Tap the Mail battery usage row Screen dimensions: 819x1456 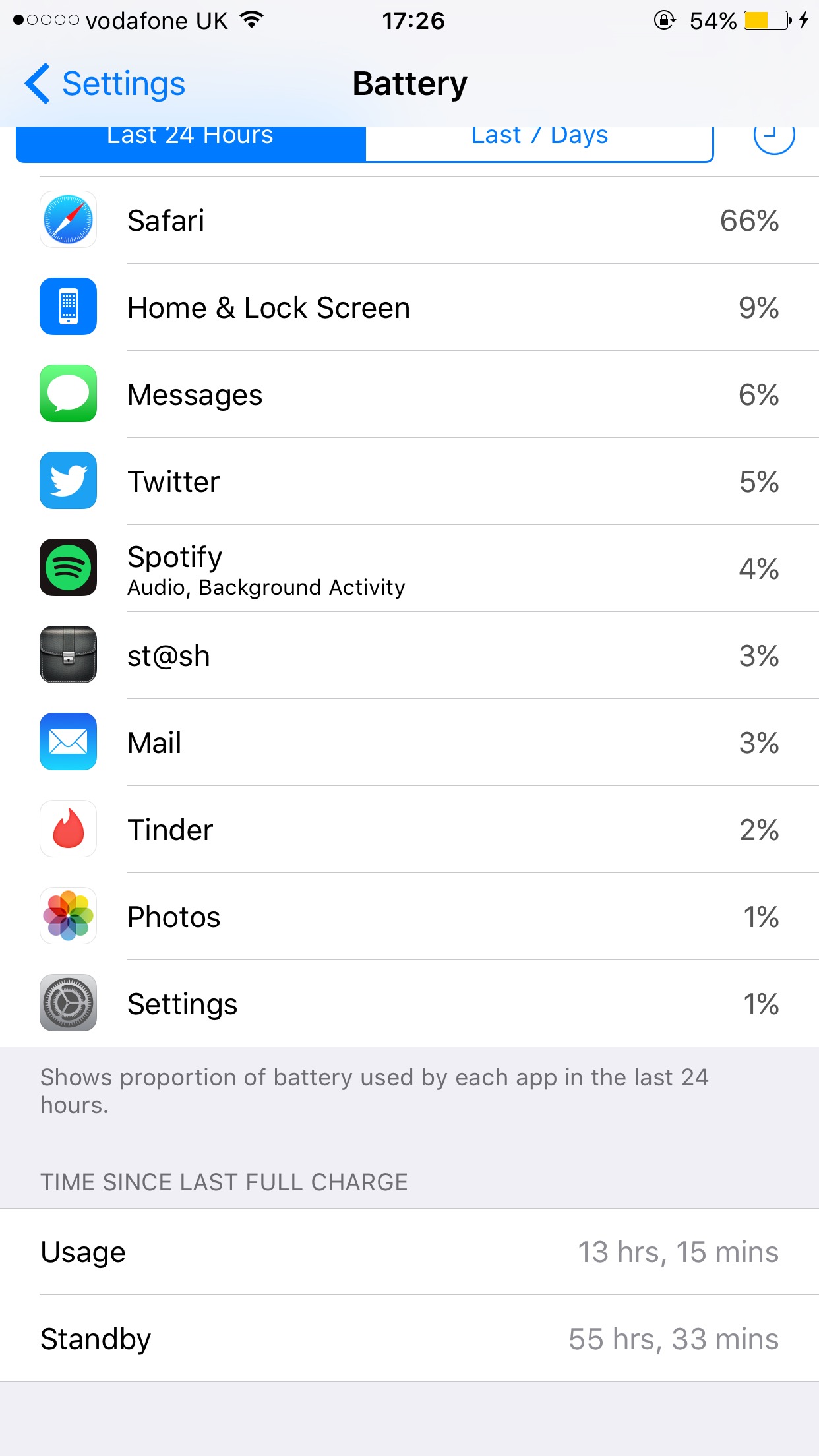pos(409,743)
